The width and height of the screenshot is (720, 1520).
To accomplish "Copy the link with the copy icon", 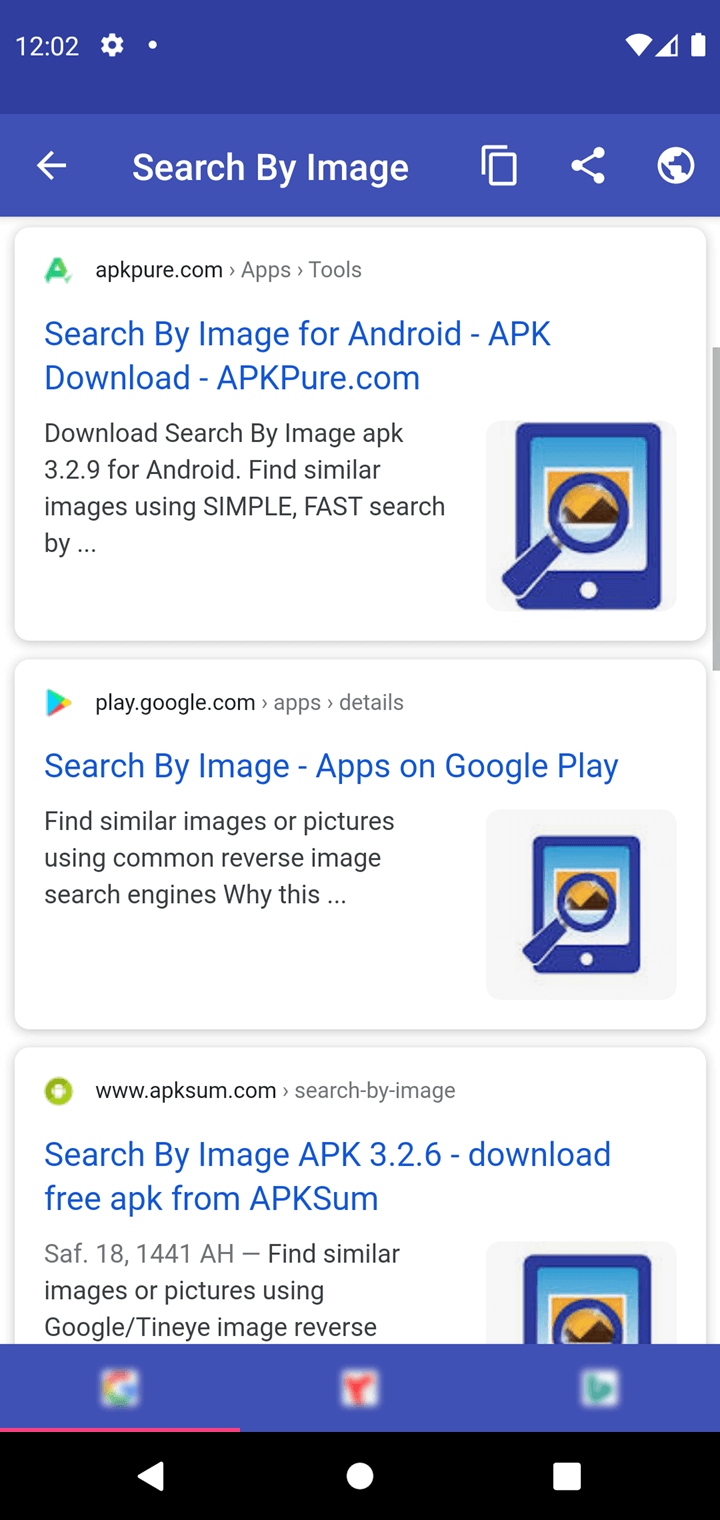I will pos(499,166).
